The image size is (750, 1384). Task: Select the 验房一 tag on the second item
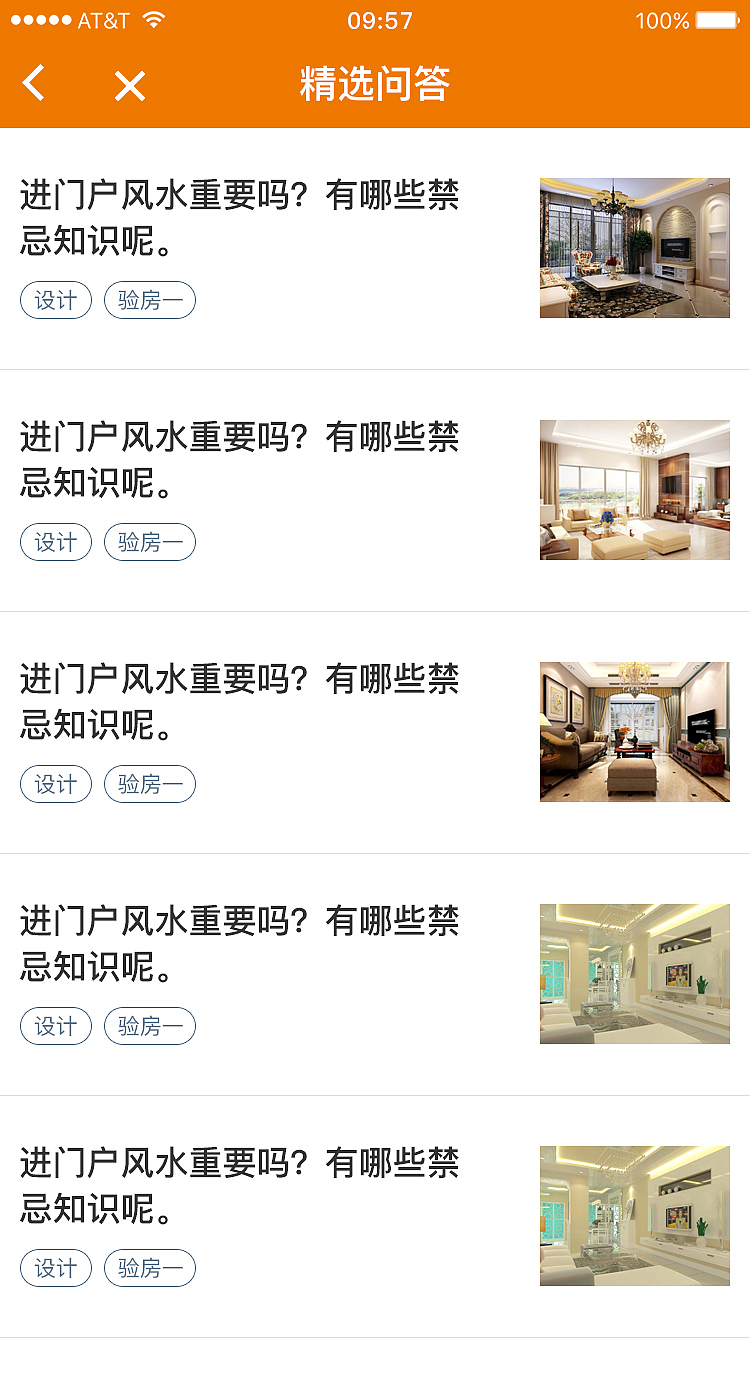pos(149,542)
